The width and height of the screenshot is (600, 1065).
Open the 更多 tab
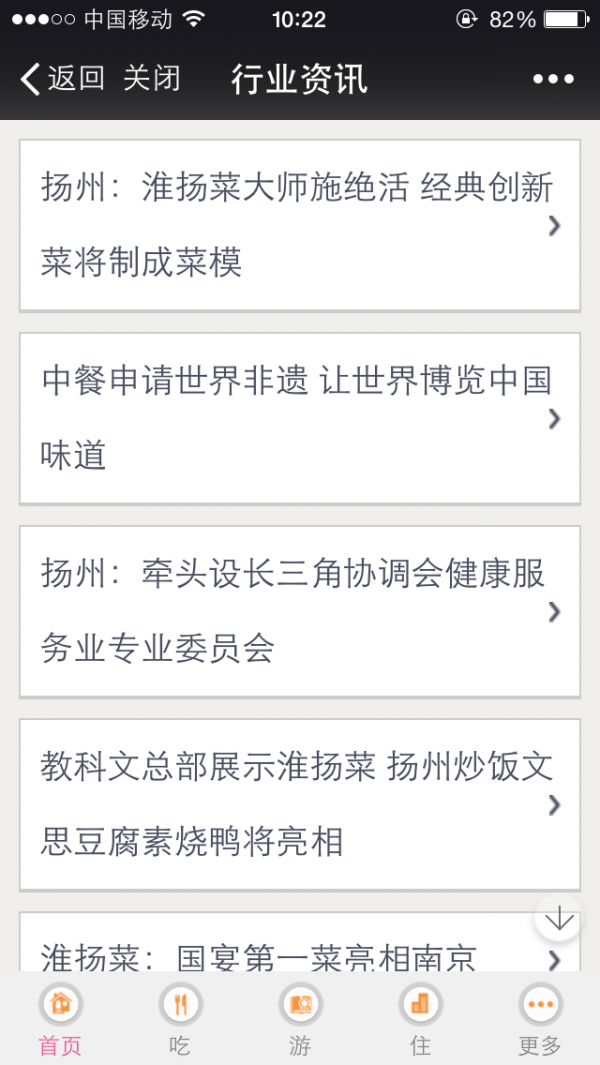click(x=540, y=1020)
